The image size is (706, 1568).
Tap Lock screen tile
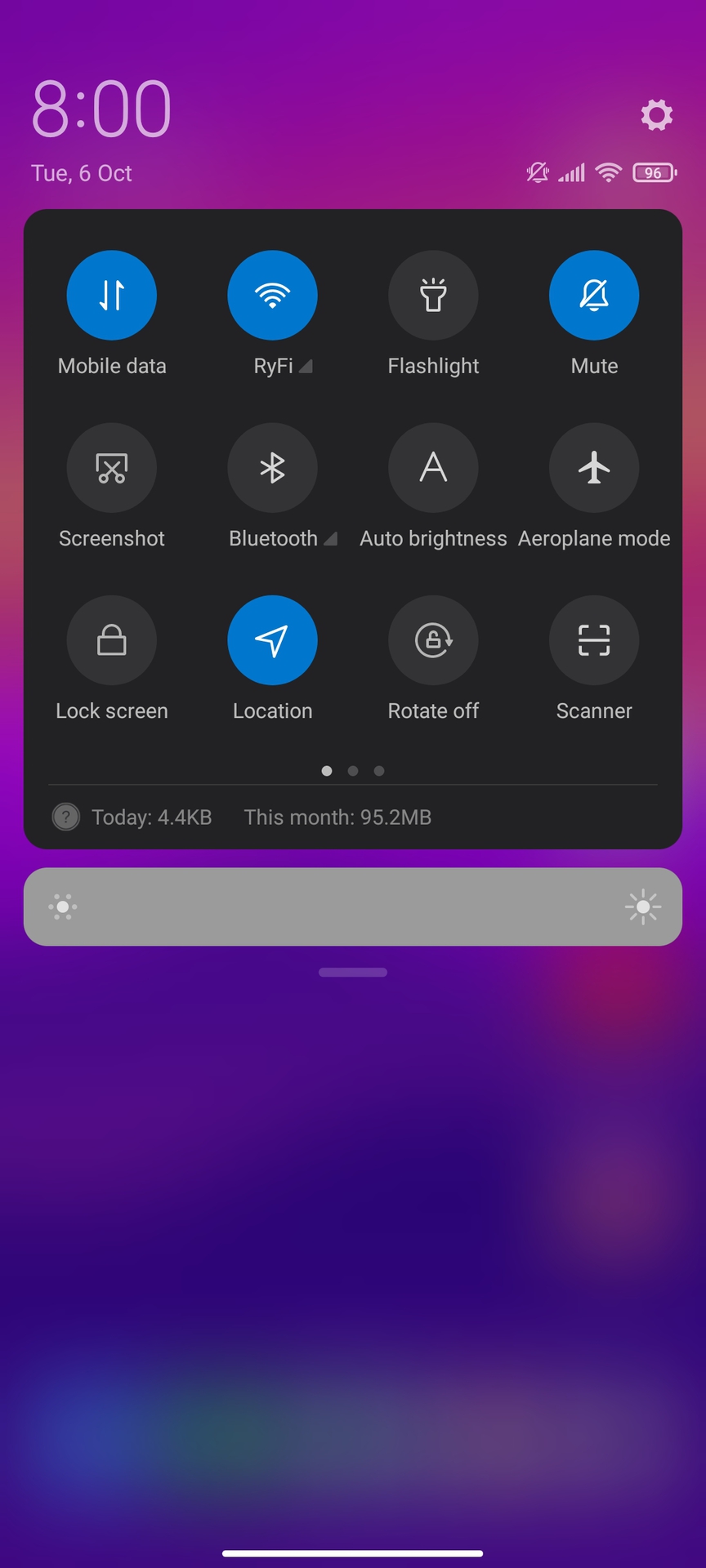pos(112,640)
